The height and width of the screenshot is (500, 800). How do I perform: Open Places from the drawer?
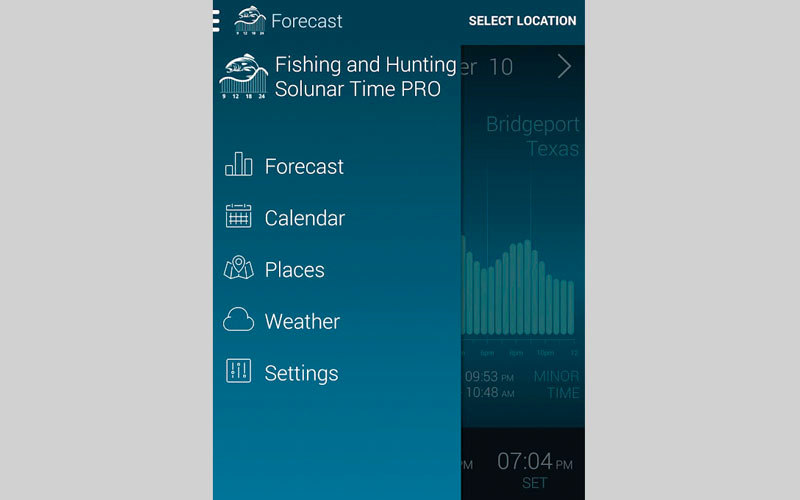tap(294, 270)
